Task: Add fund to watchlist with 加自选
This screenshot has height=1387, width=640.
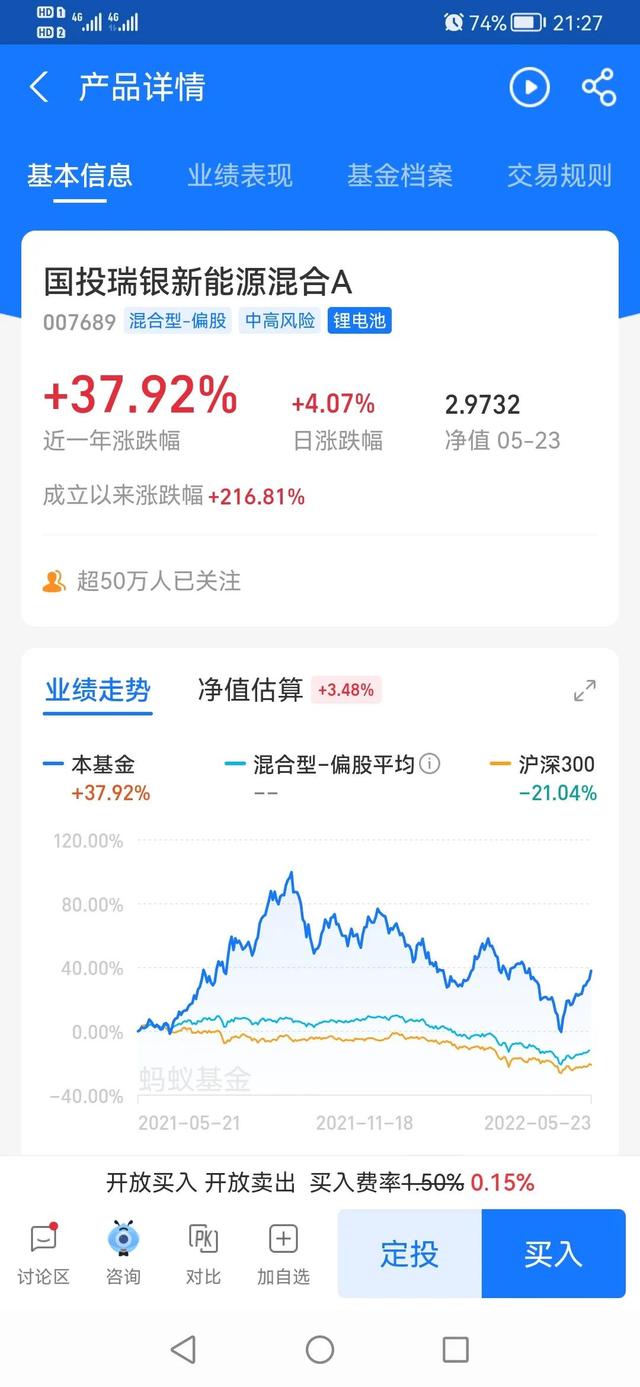Action: 283,1254
